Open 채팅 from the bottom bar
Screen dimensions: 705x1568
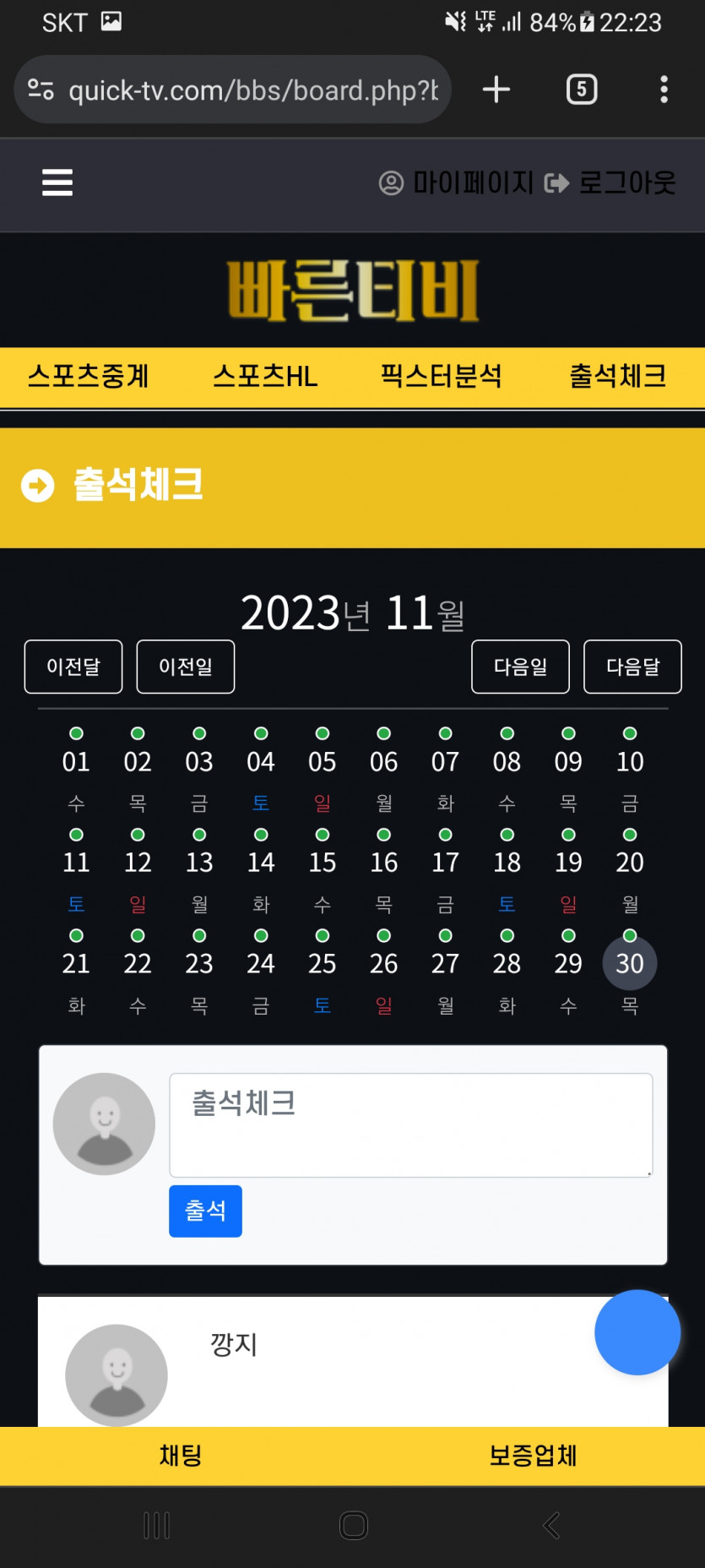click(181, 1455)
